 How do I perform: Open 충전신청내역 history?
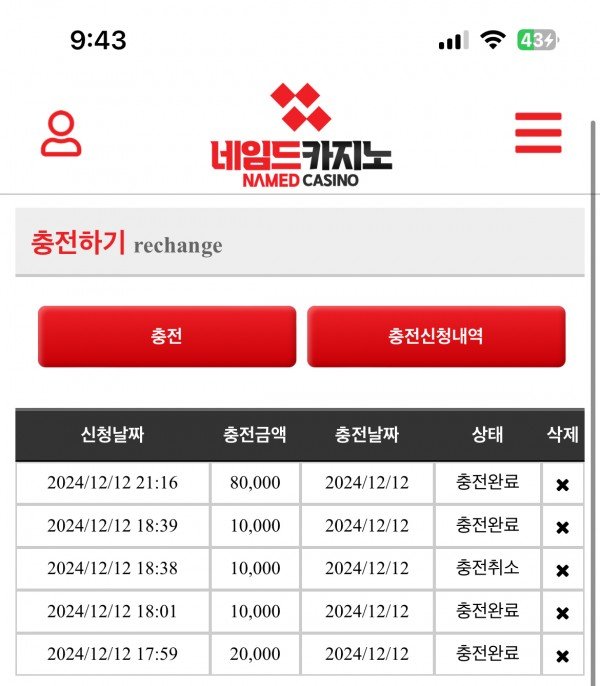coord(435,336)
